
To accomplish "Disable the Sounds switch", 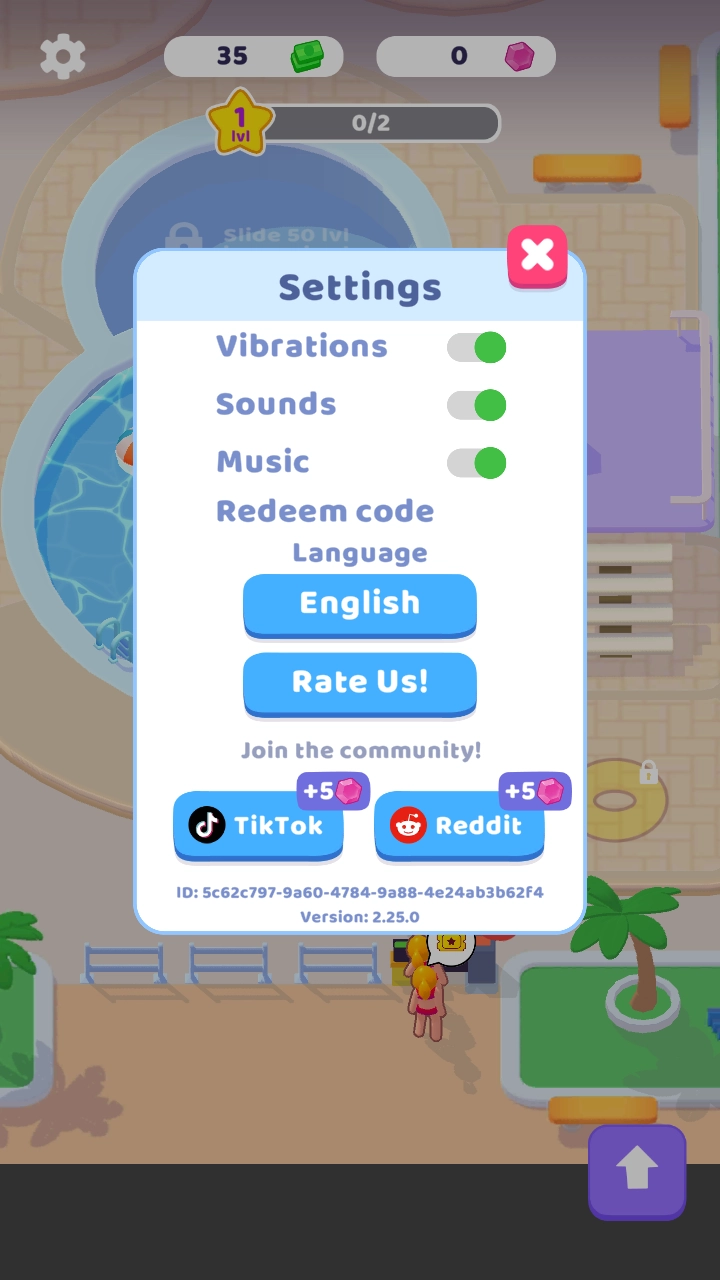I will [x=477, y=405].
